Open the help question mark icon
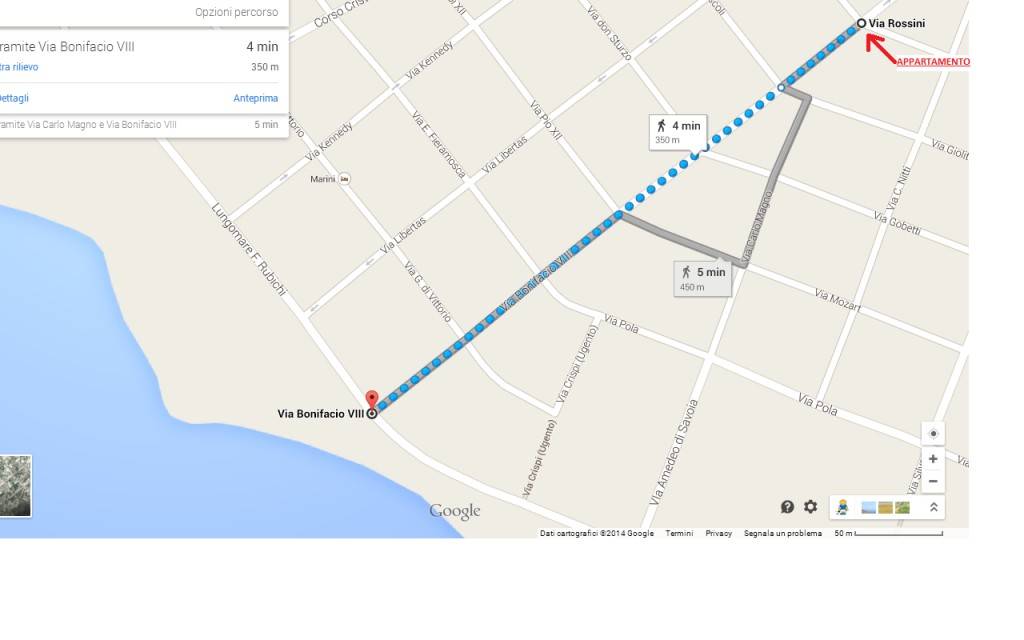Image resolution: width=1024 pixels, height=640 pixels. (x=787, y=507)
